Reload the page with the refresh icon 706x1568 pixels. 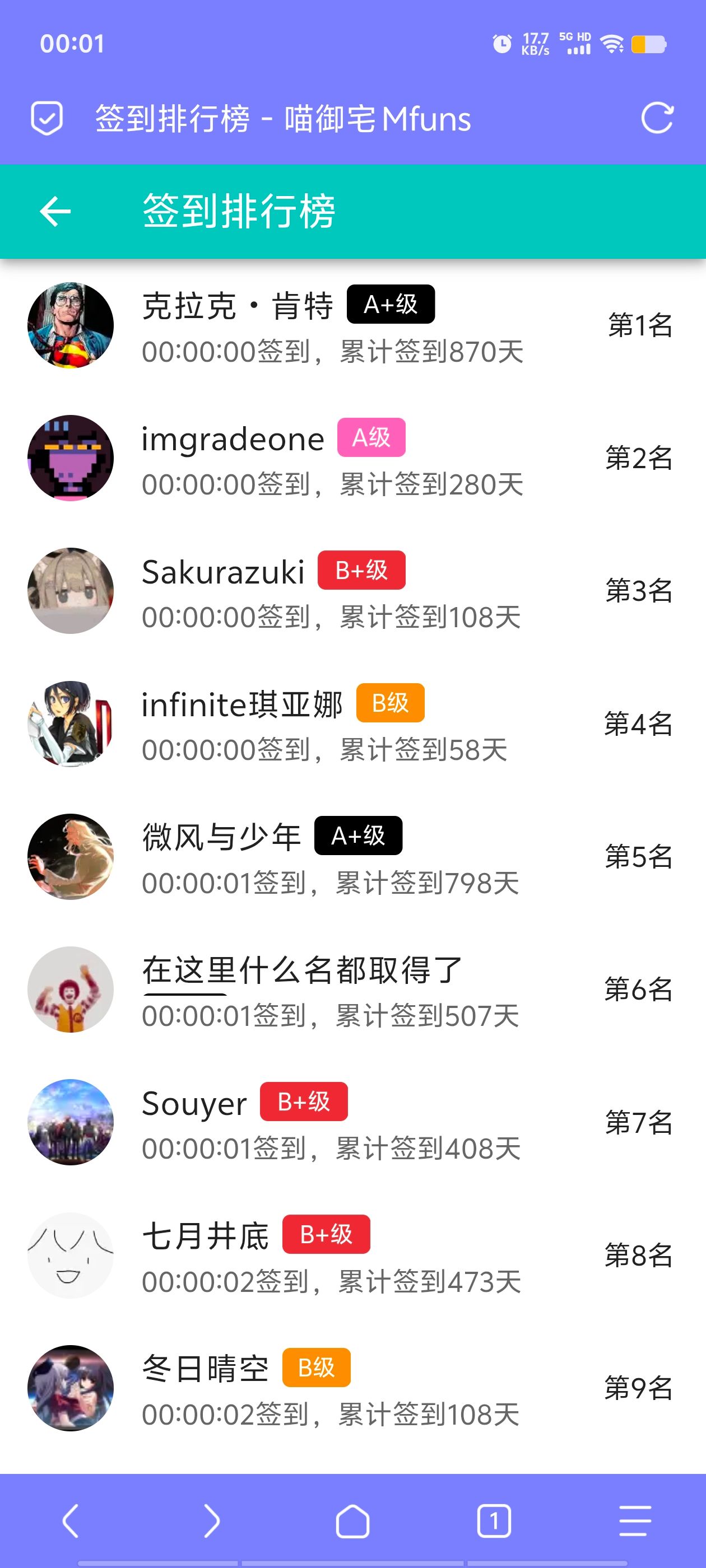[x=657, y=118]
